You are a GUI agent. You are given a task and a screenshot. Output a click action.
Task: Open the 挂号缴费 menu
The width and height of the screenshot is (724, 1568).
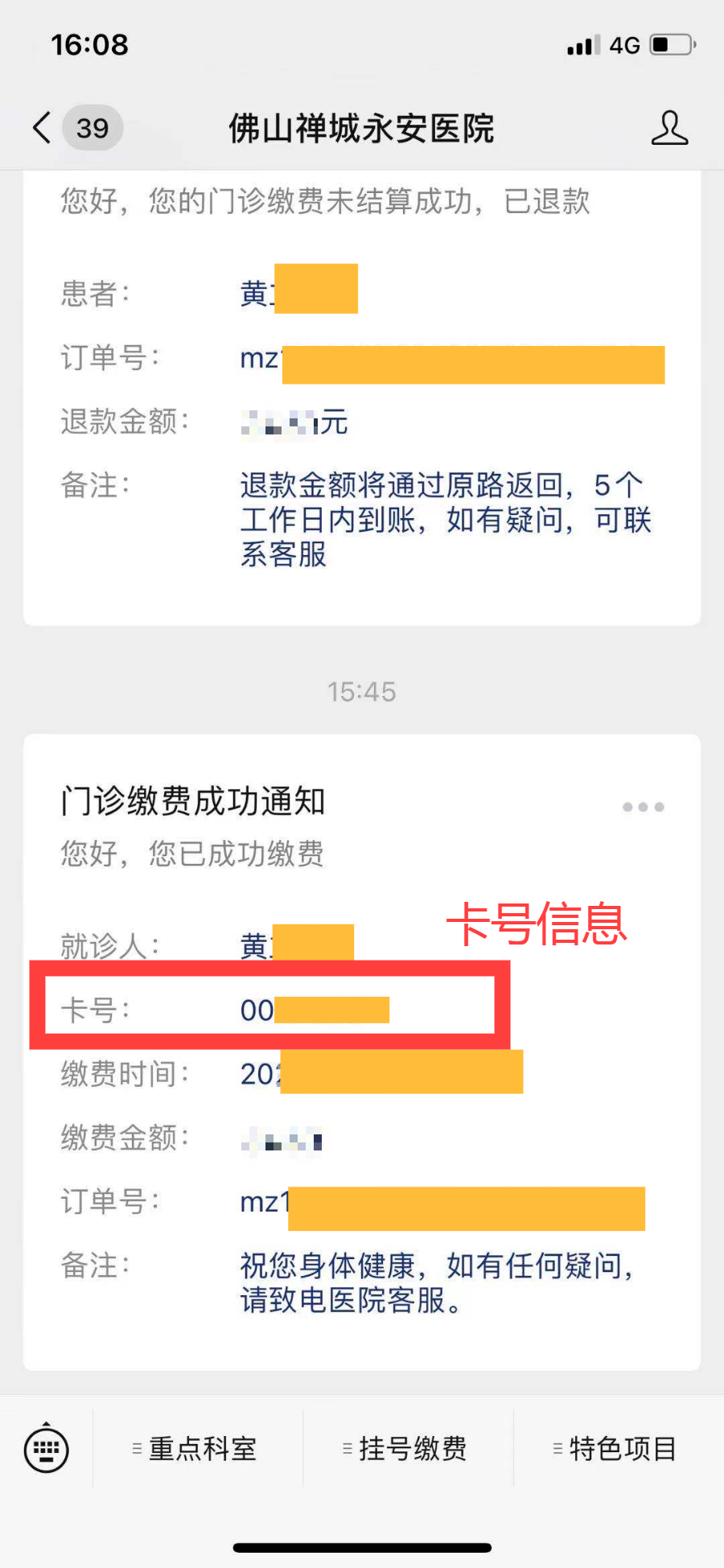408,1449
